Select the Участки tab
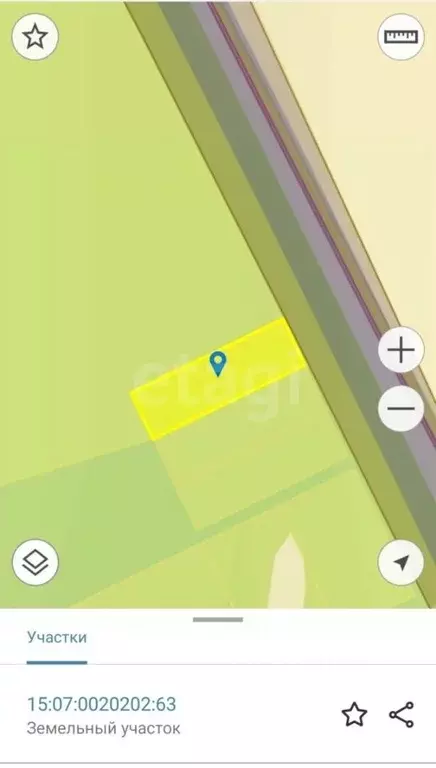Viewport: 436px width, 768px height. [x=57, y=637]
